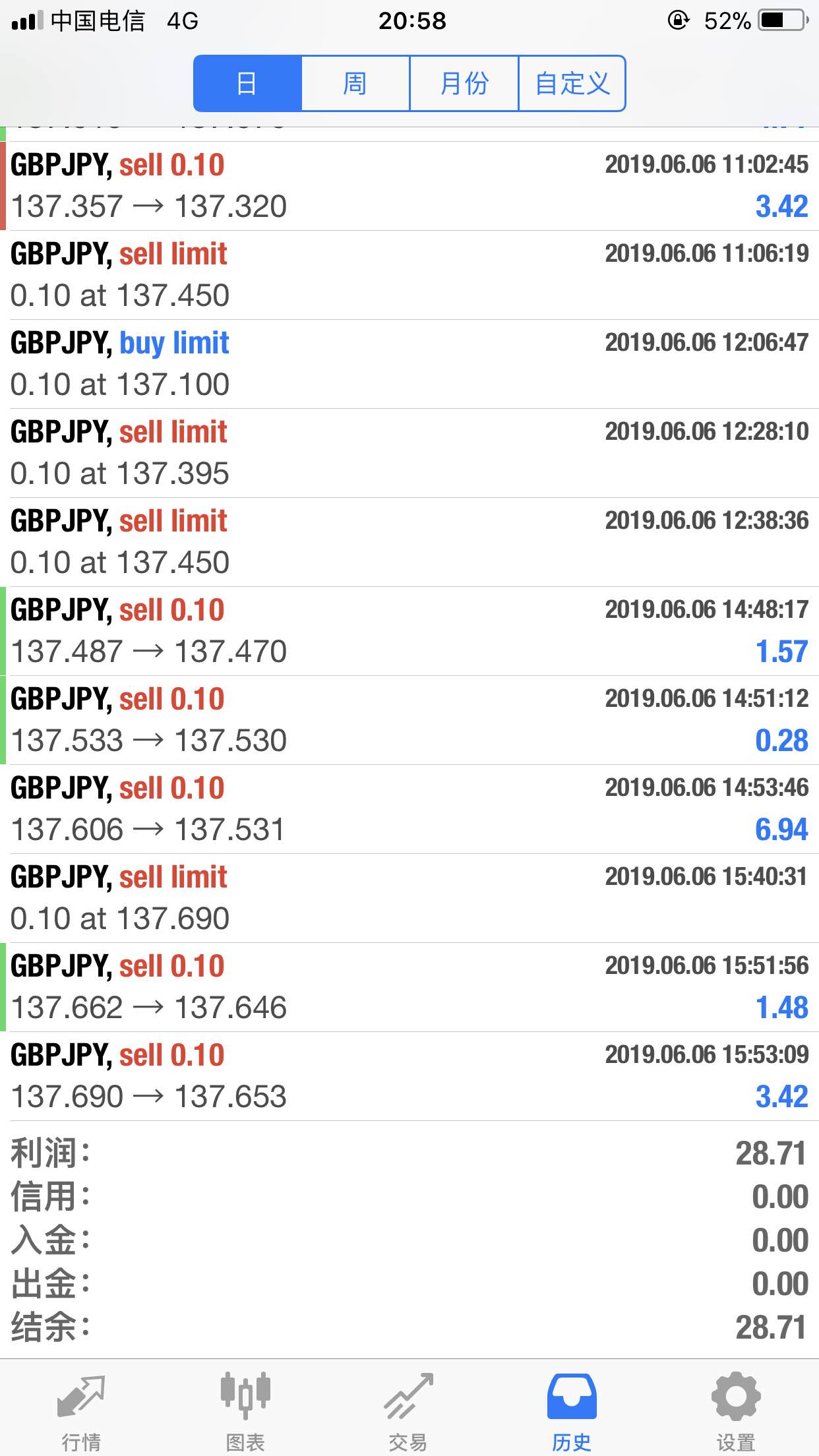The width and height of the screenshot is (819, 1456).
Task: Open the sell limit order from 11:06:19
Action: coord(409,275)
